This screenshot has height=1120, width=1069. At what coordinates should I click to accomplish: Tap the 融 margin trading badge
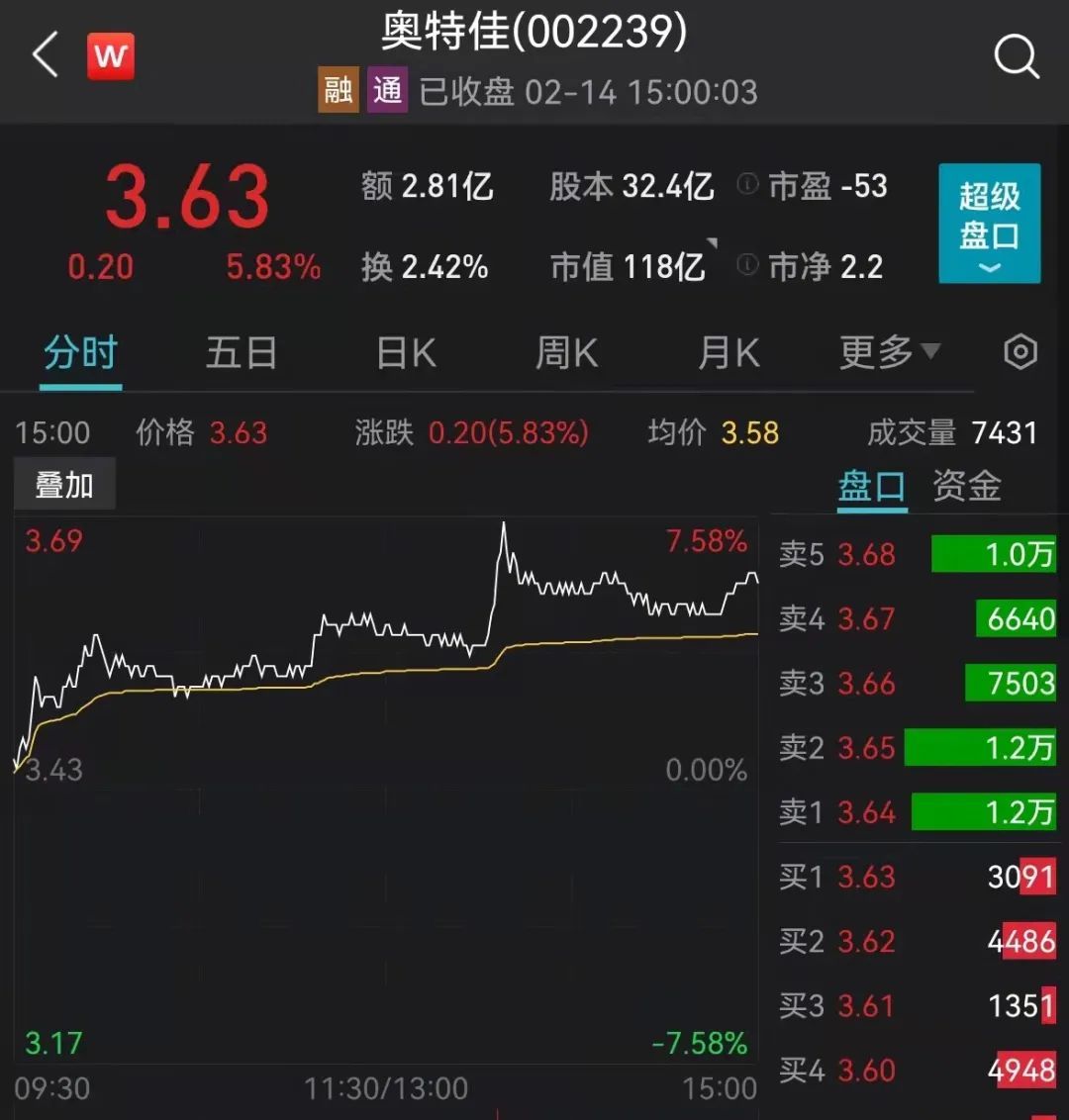point(339,90)
